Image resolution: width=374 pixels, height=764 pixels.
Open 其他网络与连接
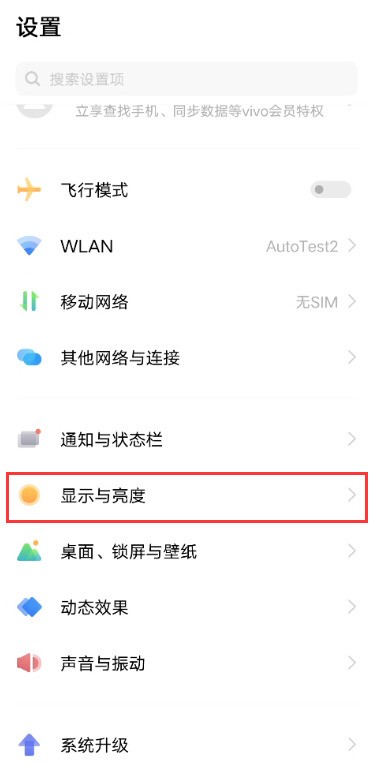click(187, 358)
